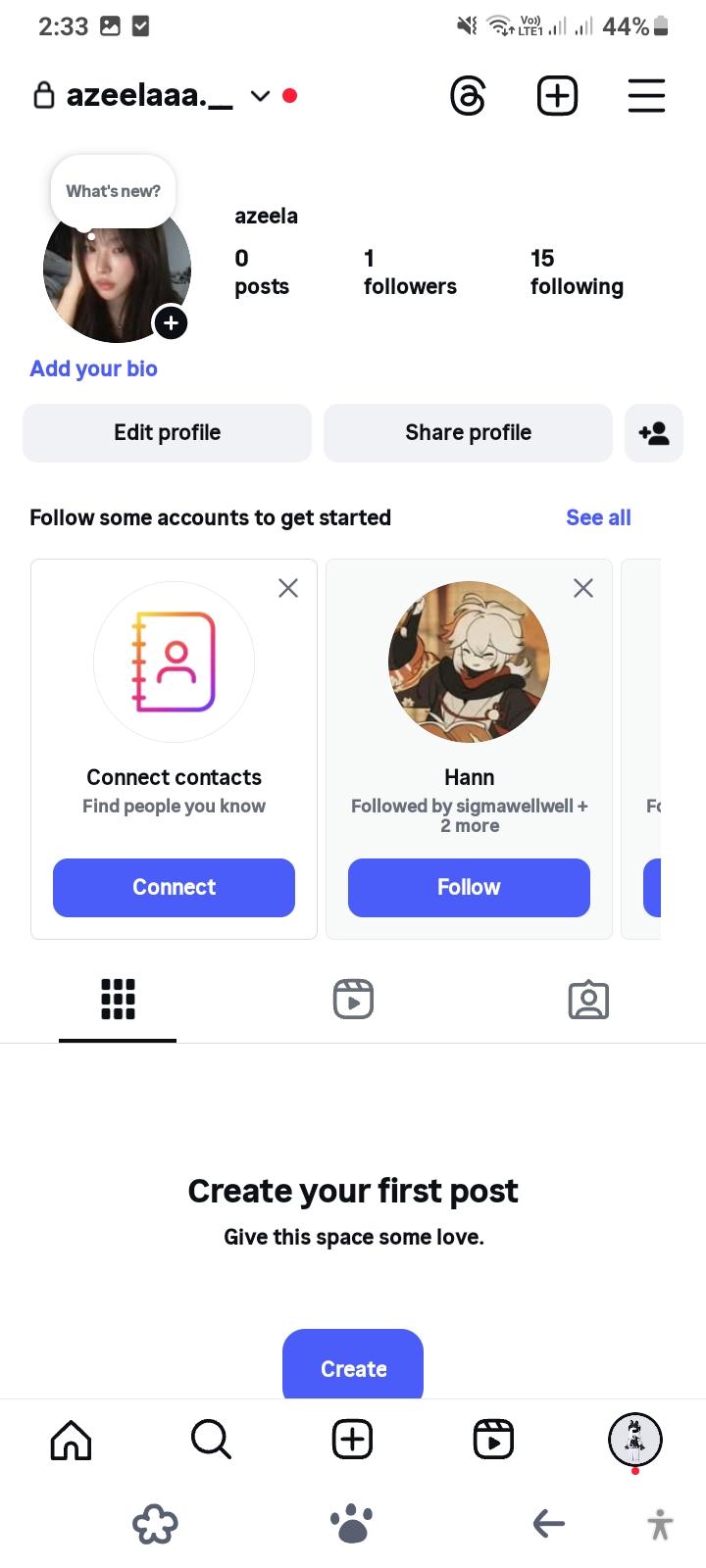Open the discover people icon button
This screenshot has height=1568, width=706.
tap(653, 432)
